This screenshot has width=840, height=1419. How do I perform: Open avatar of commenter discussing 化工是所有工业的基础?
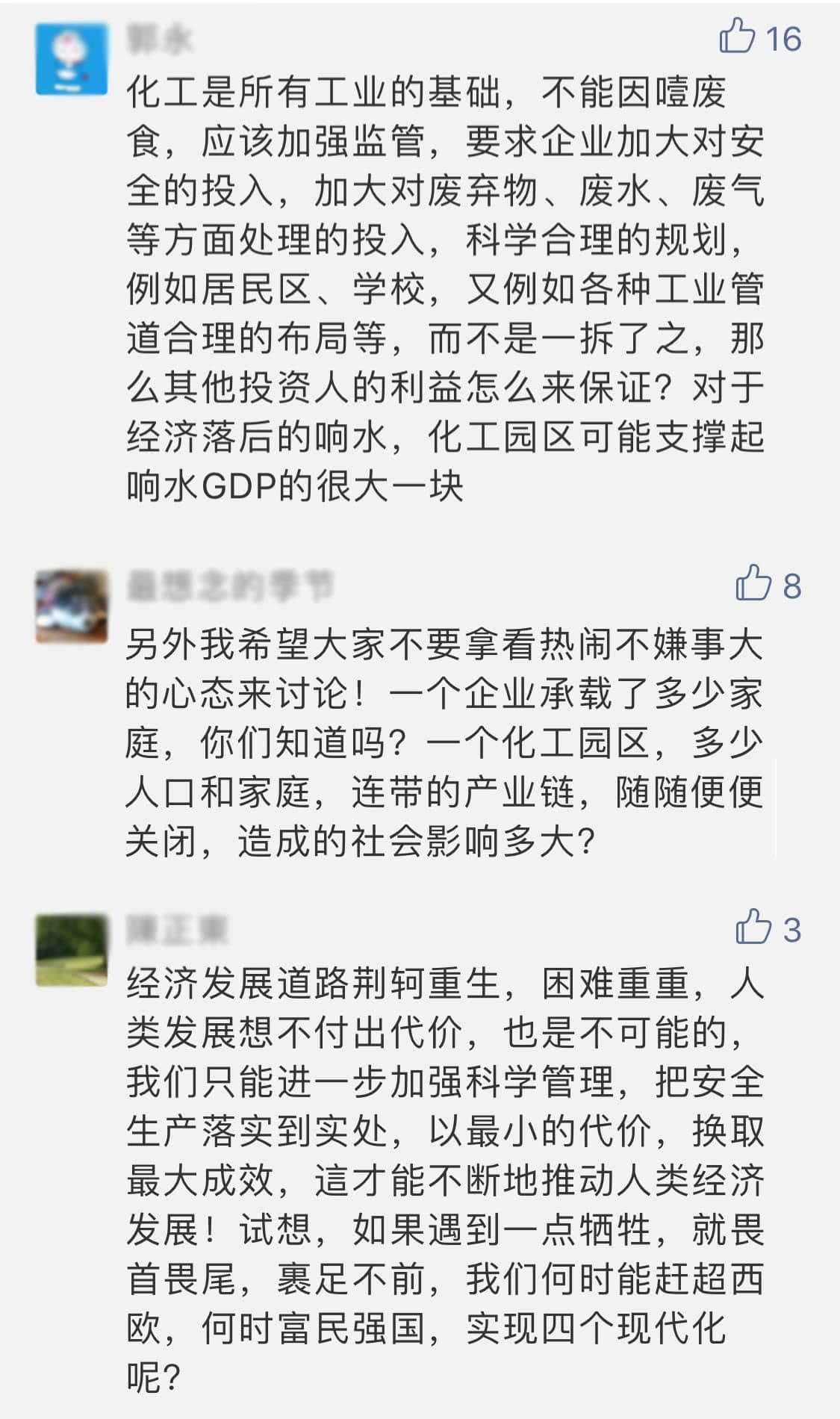[72, 58]
